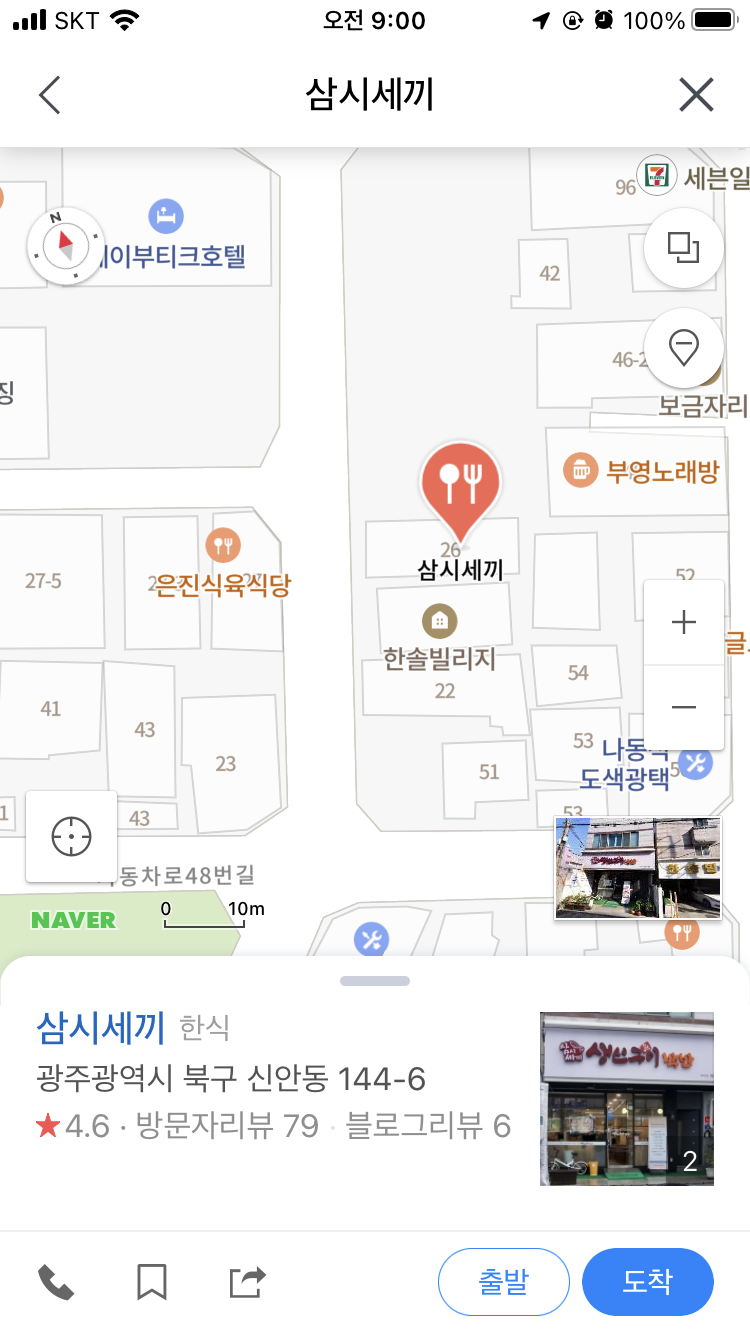750x1334 pixels.
Task: Open the street view thumbnail
Action: tap(638, 867)
